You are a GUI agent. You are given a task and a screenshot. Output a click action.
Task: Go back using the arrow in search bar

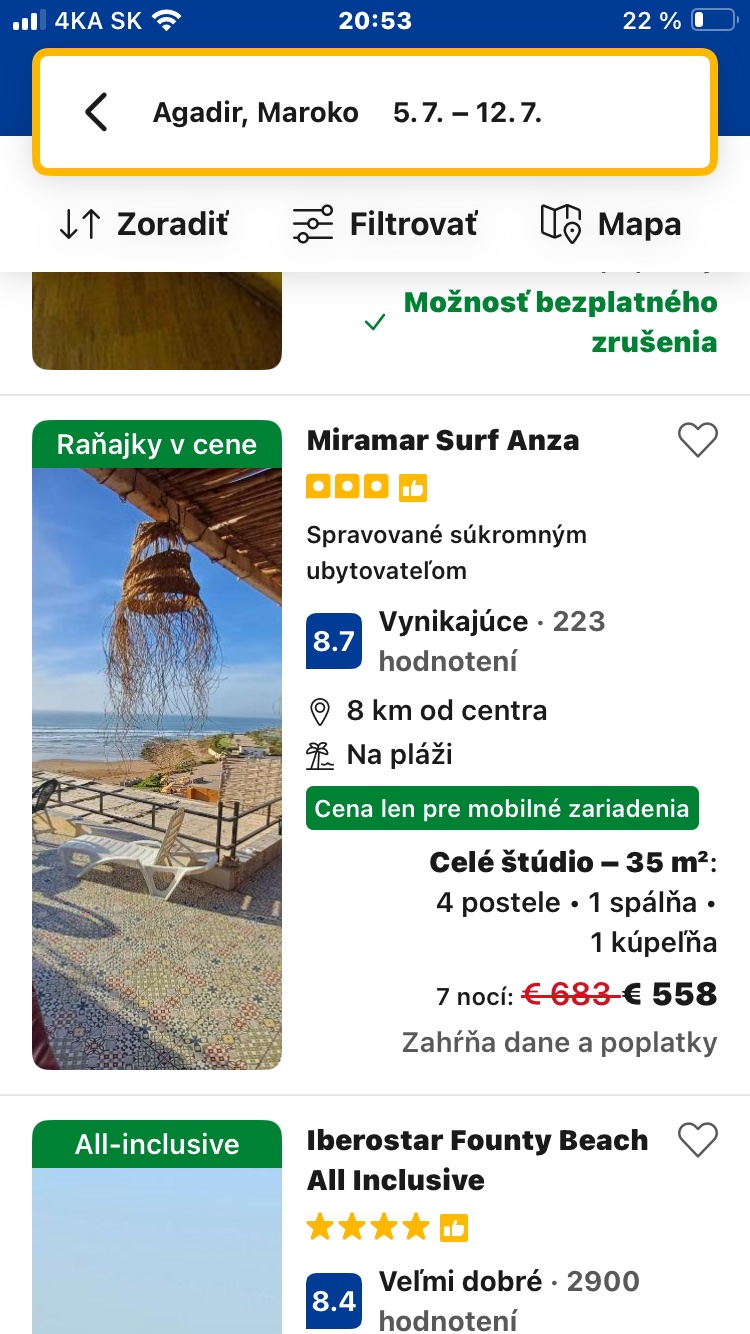[x=96, y=112]
